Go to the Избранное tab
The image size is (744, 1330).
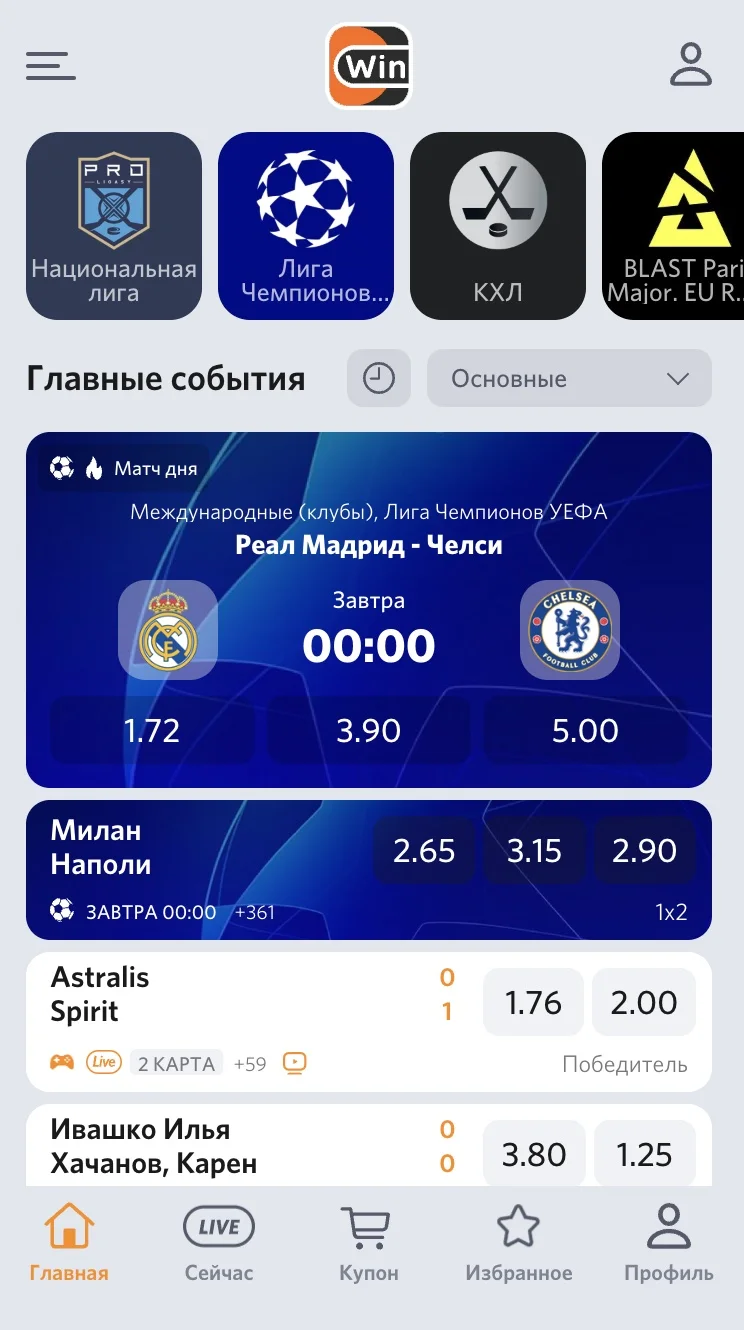[518, 1244]
